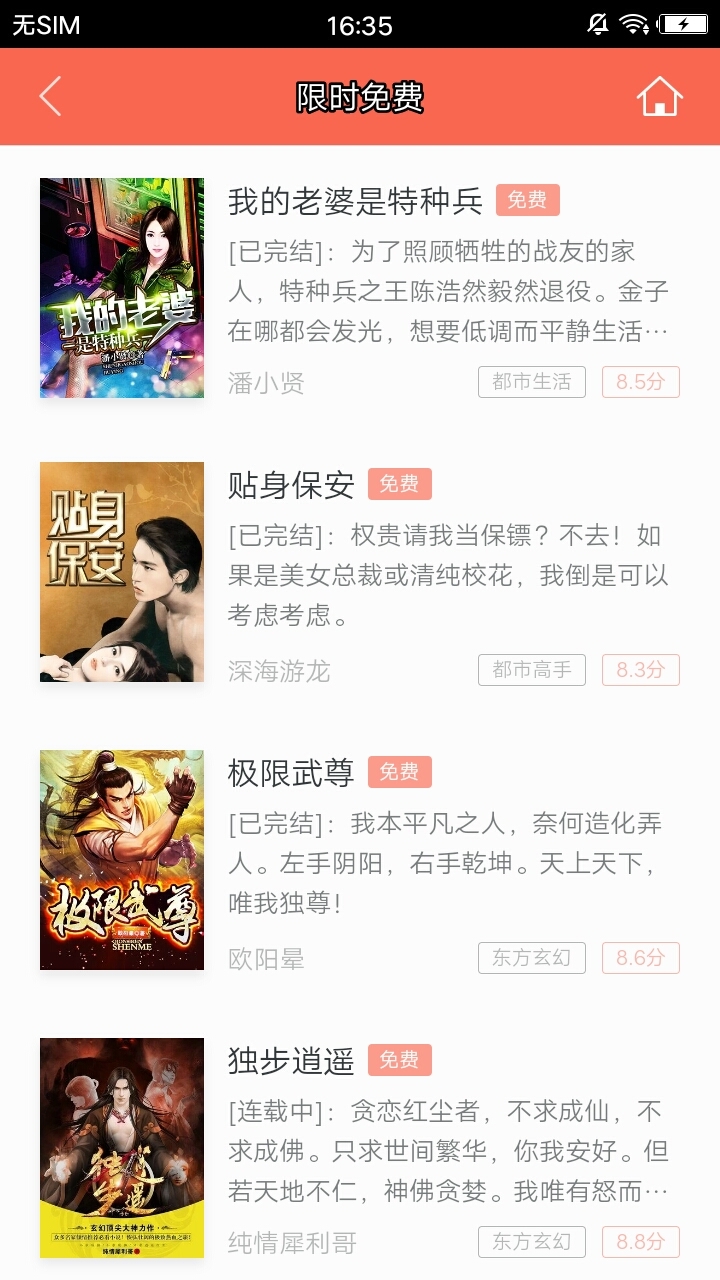Open the novel 贴身保安
The image size is (720, 1280).
291,485
